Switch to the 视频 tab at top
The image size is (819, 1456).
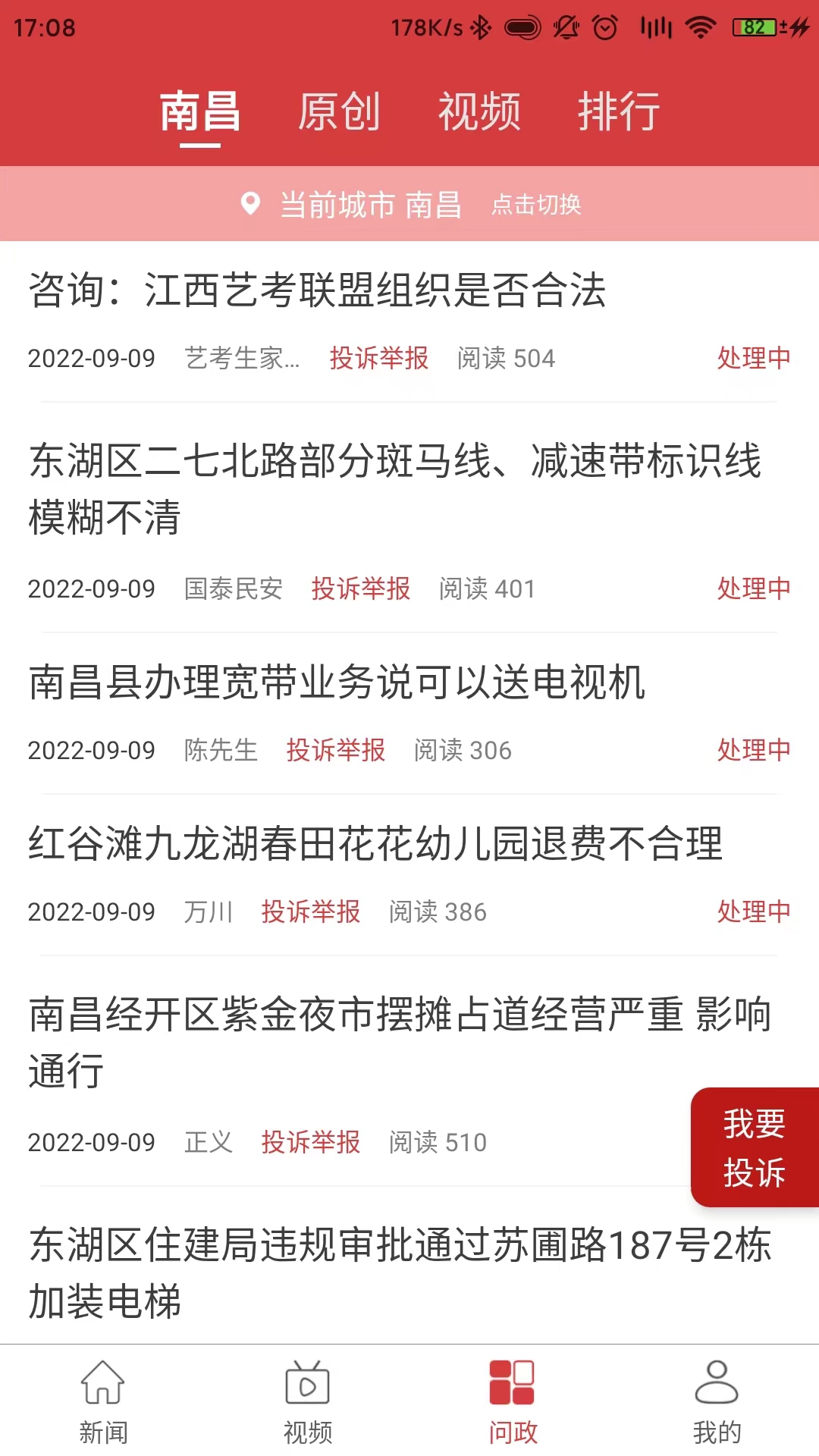point(480,111)
